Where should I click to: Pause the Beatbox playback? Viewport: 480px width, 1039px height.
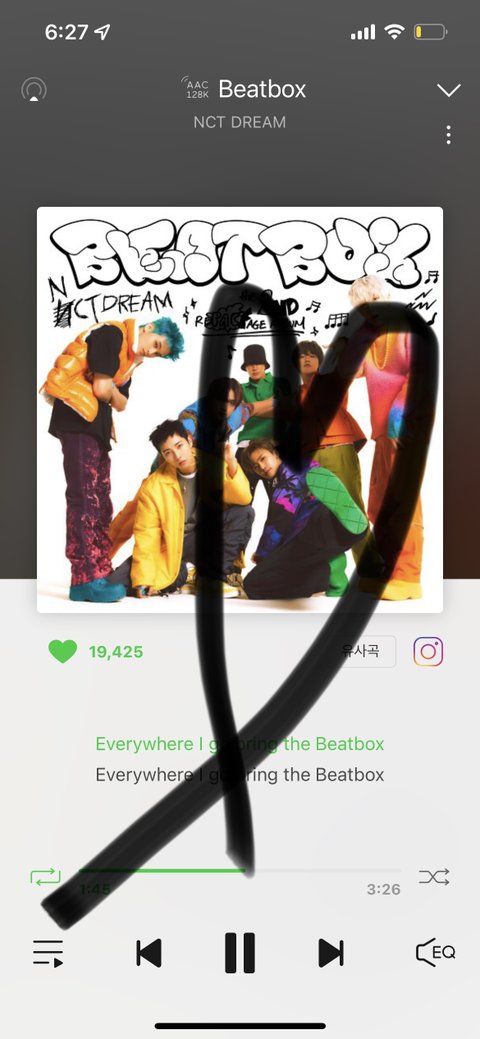(x=240, y=953)
